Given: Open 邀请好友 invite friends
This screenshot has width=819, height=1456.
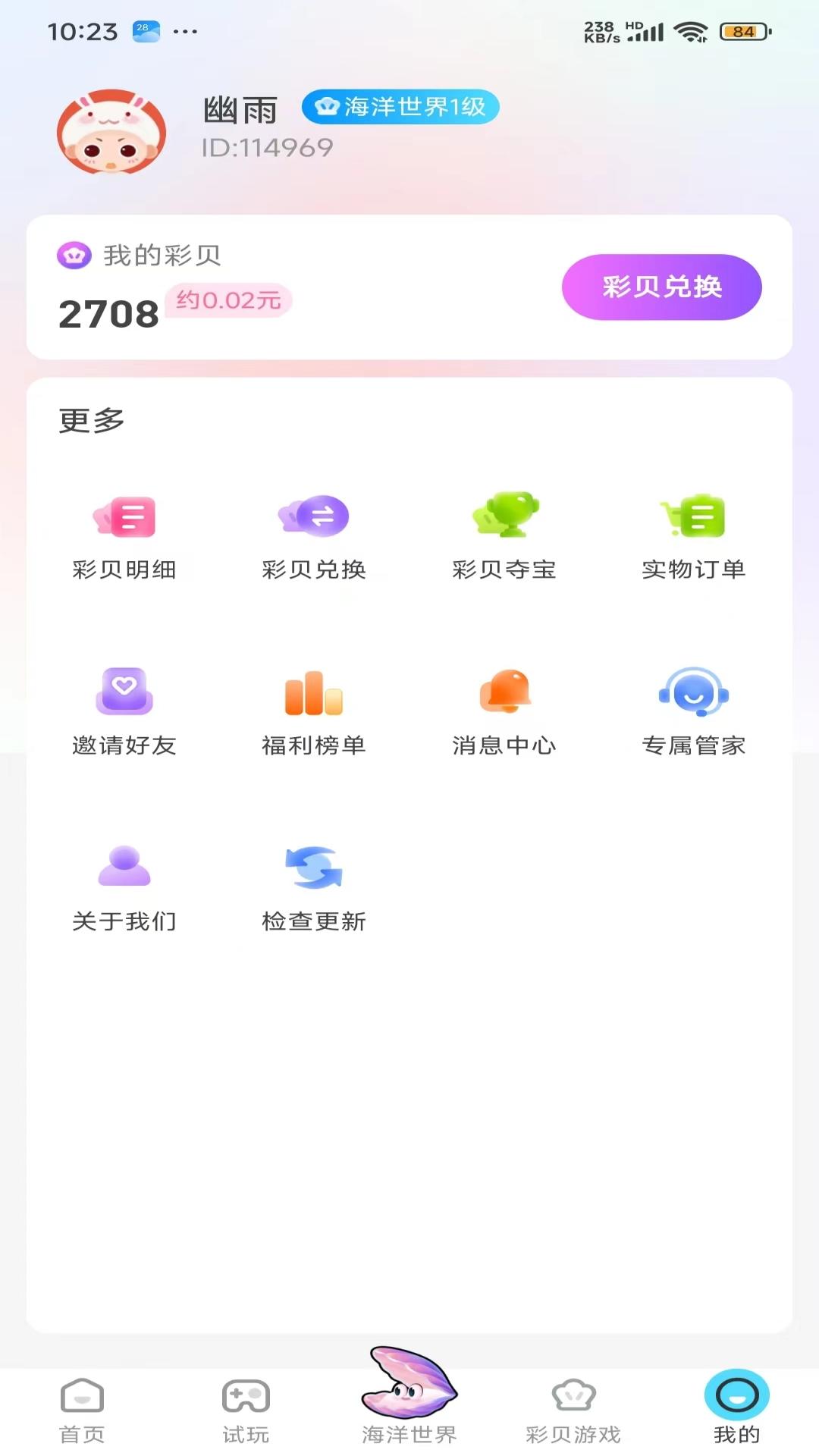Looking at the screenshot, I should click(x=124, y=713).
